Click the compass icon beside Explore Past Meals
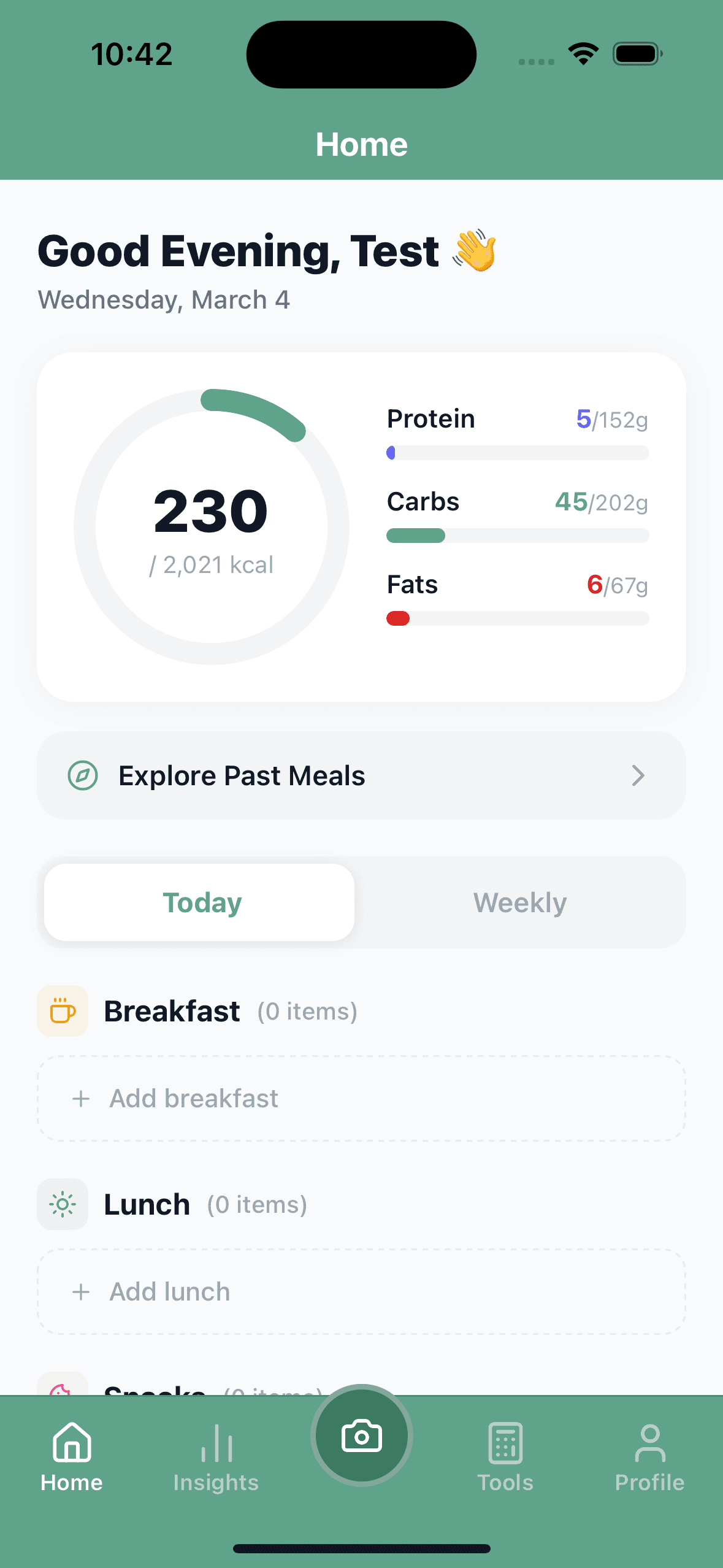The width and height of the screenshot is (723, 1568). coord(82,775)
